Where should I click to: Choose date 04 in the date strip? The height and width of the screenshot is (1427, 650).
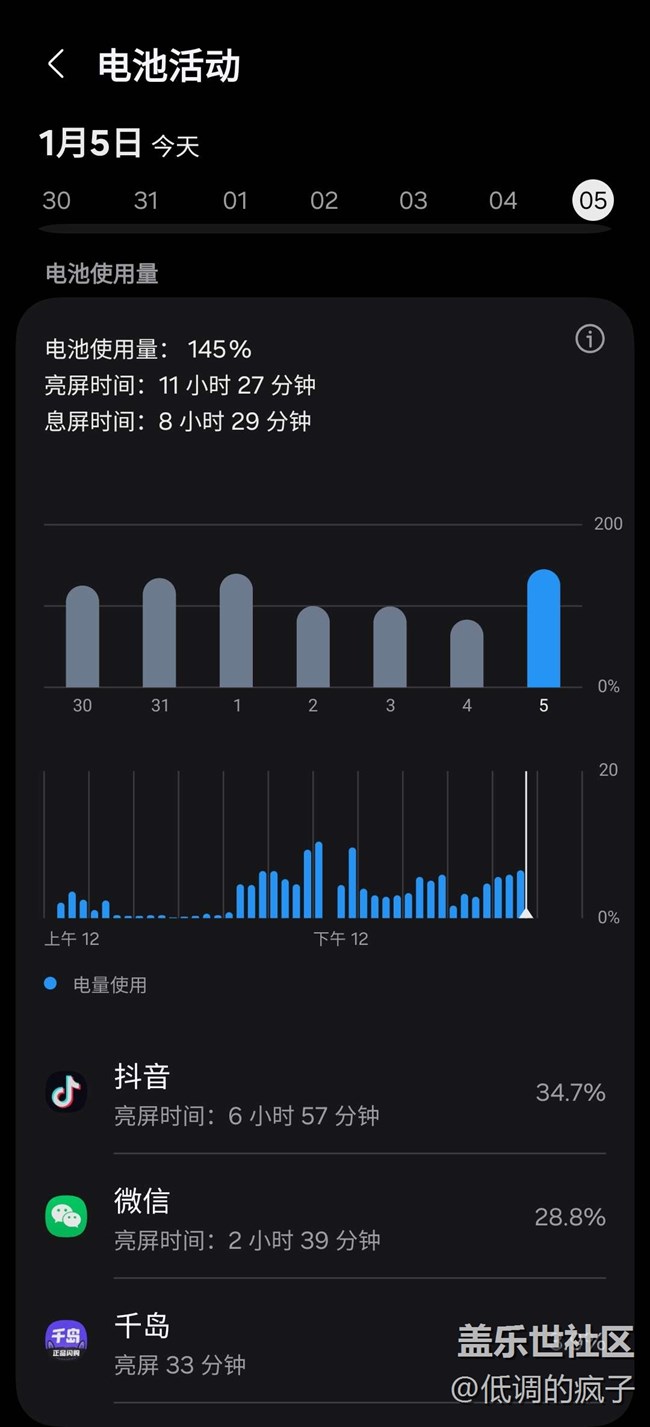coord(503,201)
